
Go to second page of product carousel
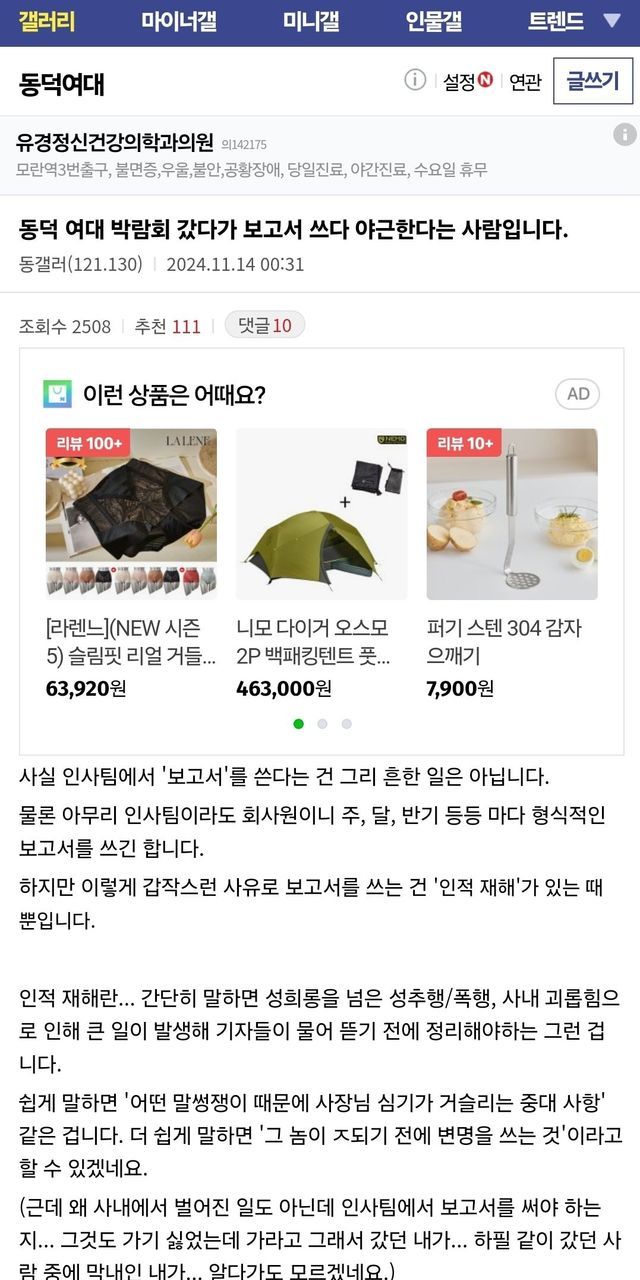322,723
